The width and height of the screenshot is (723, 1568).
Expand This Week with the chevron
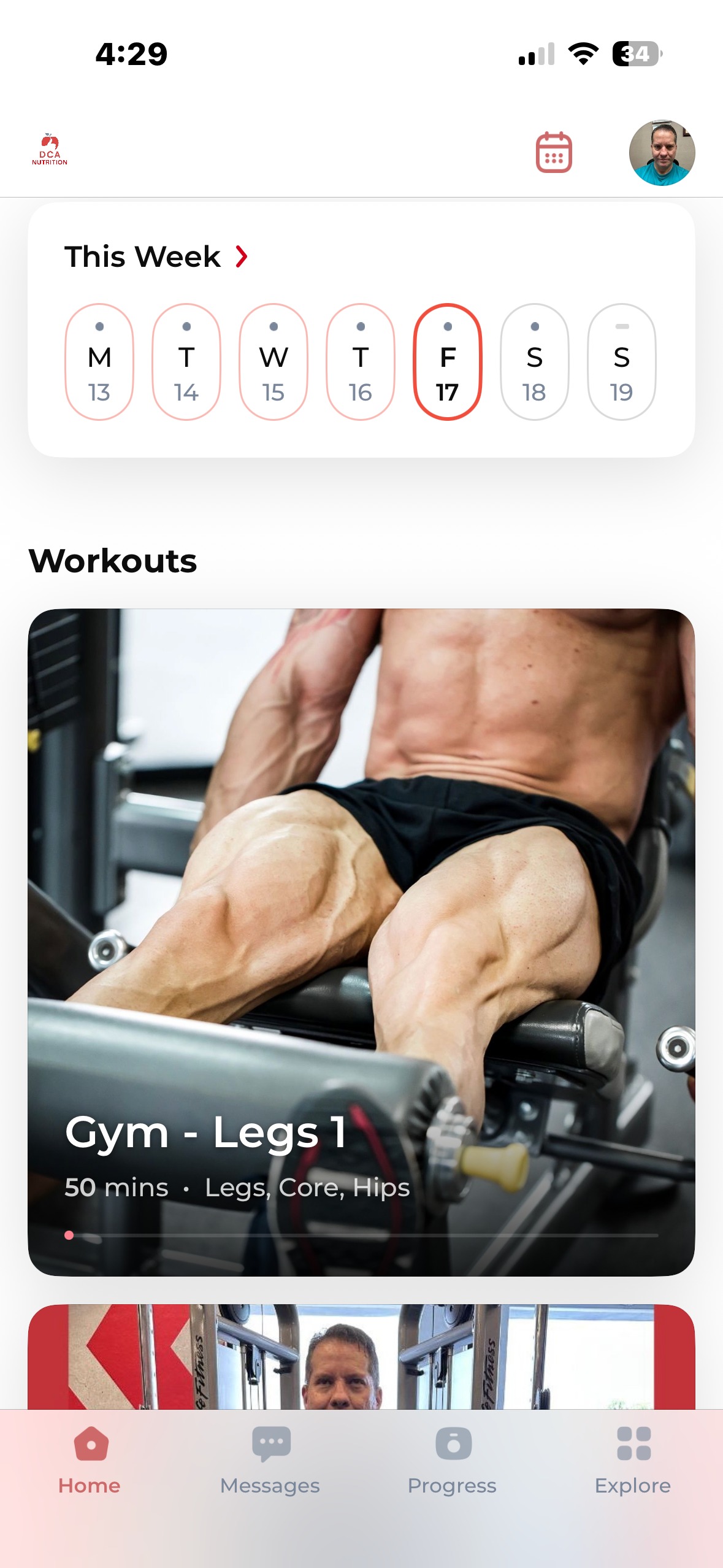[x=242, y=256]
